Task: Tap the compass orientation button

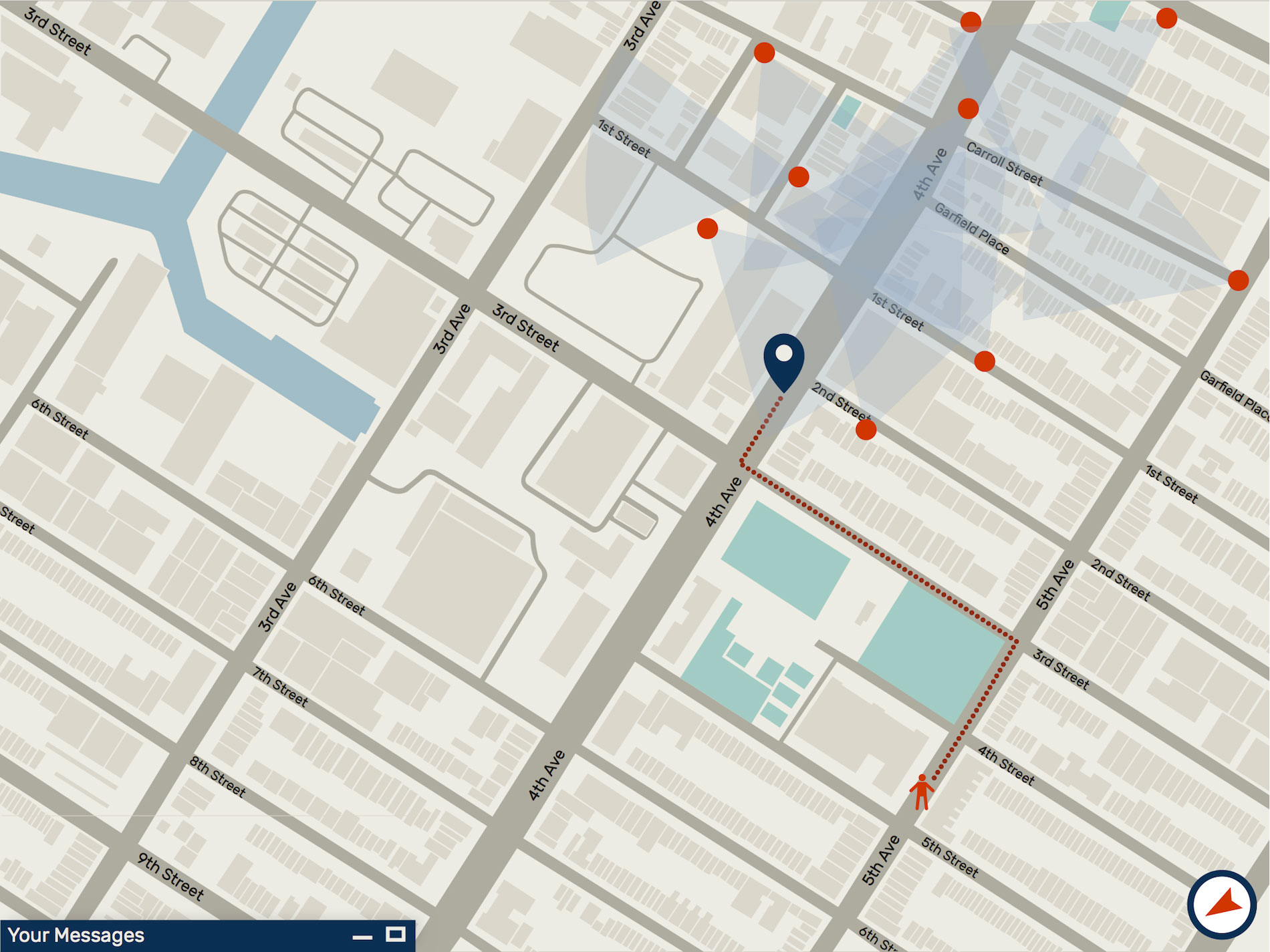Action: coord(1221,905)
